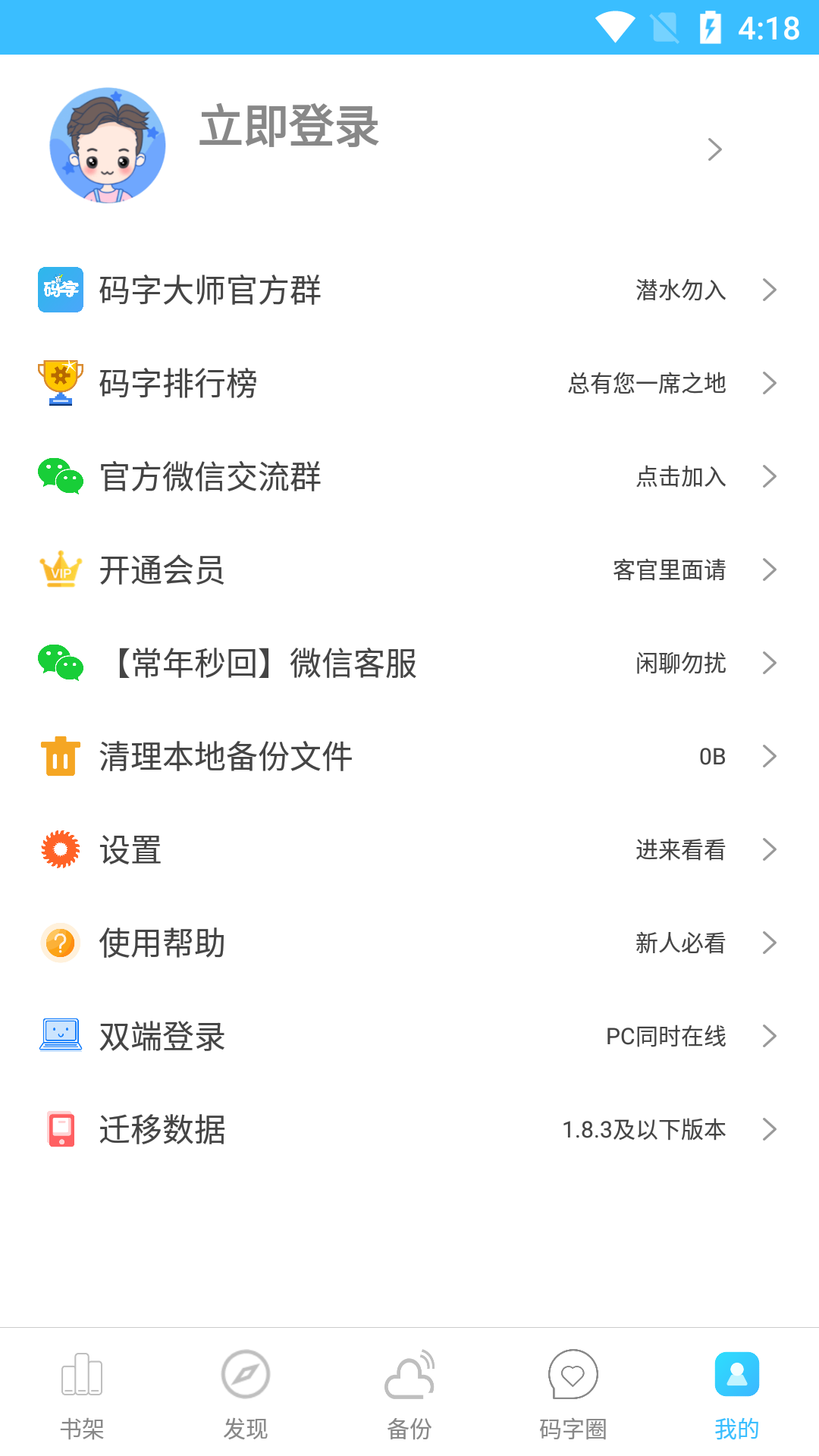Image resolution: width=819 pixels, height=1456 pixels.
Task: Expand the 迁移数据 row arrow
Action: pos(770,1130)
